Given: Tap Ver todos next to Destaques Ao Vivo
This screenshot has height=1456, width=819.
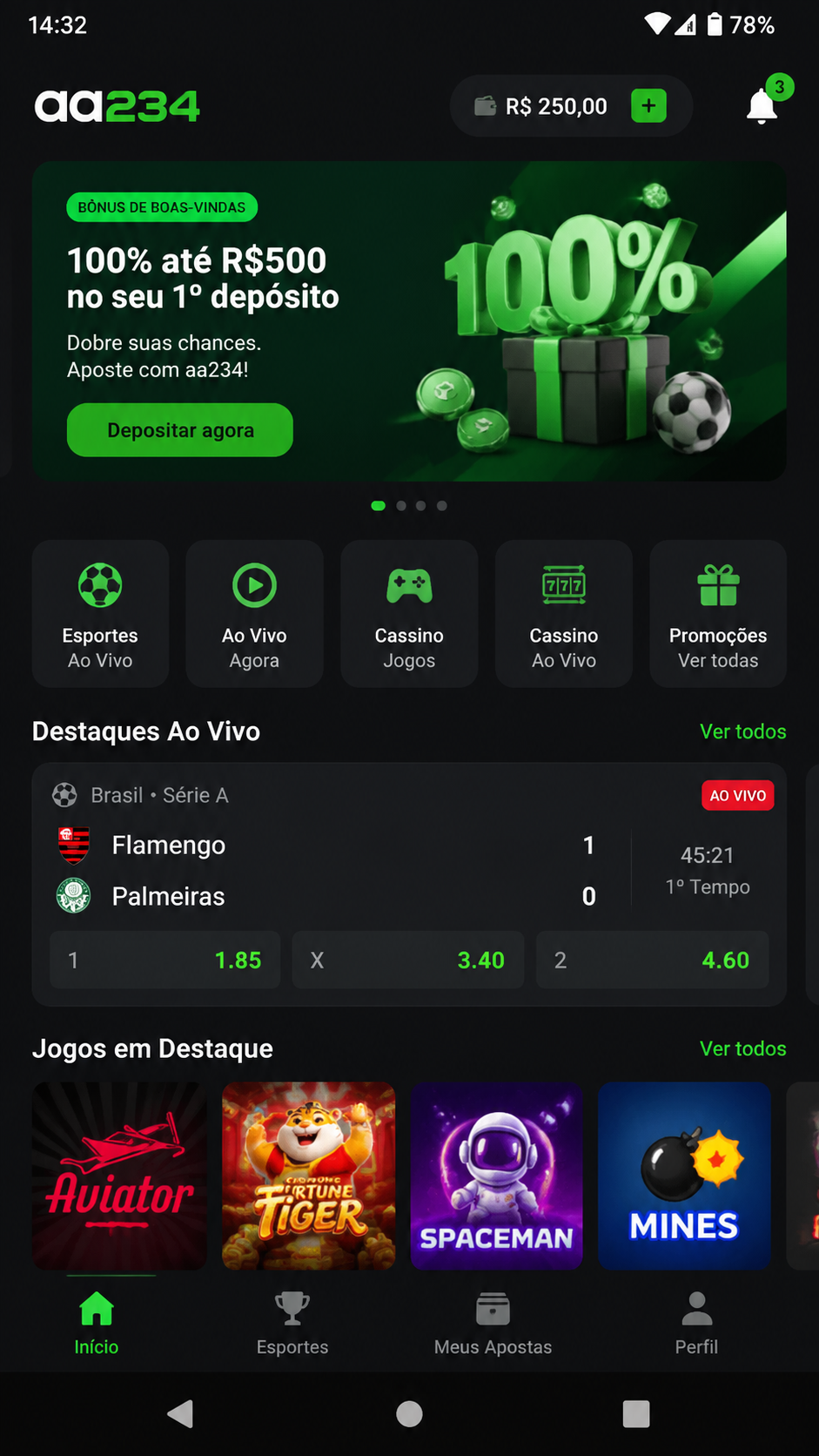Looking at the screenshot, I should [743, 731].
